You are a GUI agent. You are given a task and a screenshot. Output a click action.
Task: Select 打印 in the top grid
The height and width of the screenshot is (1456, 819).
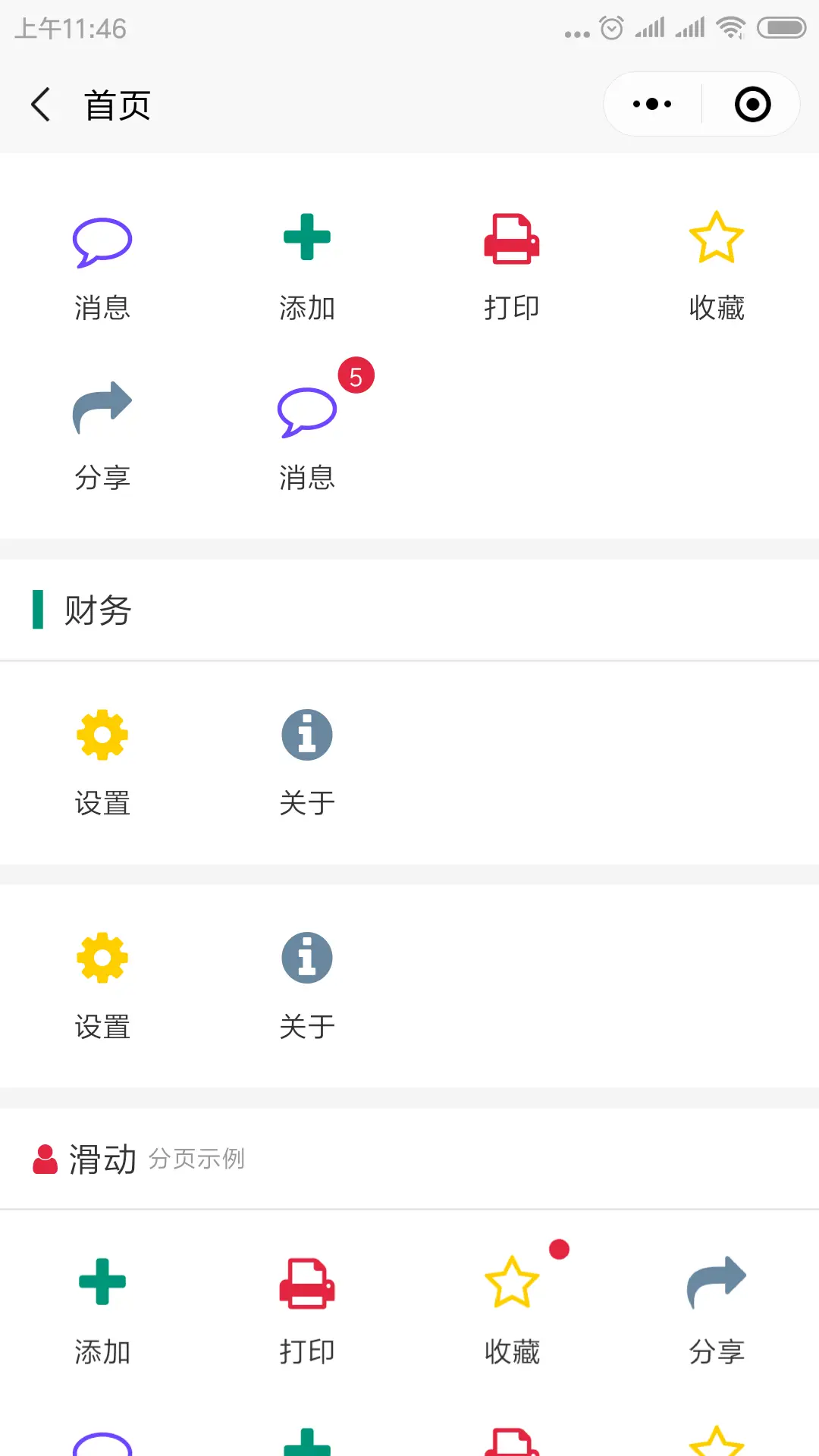tap(512, 265)
